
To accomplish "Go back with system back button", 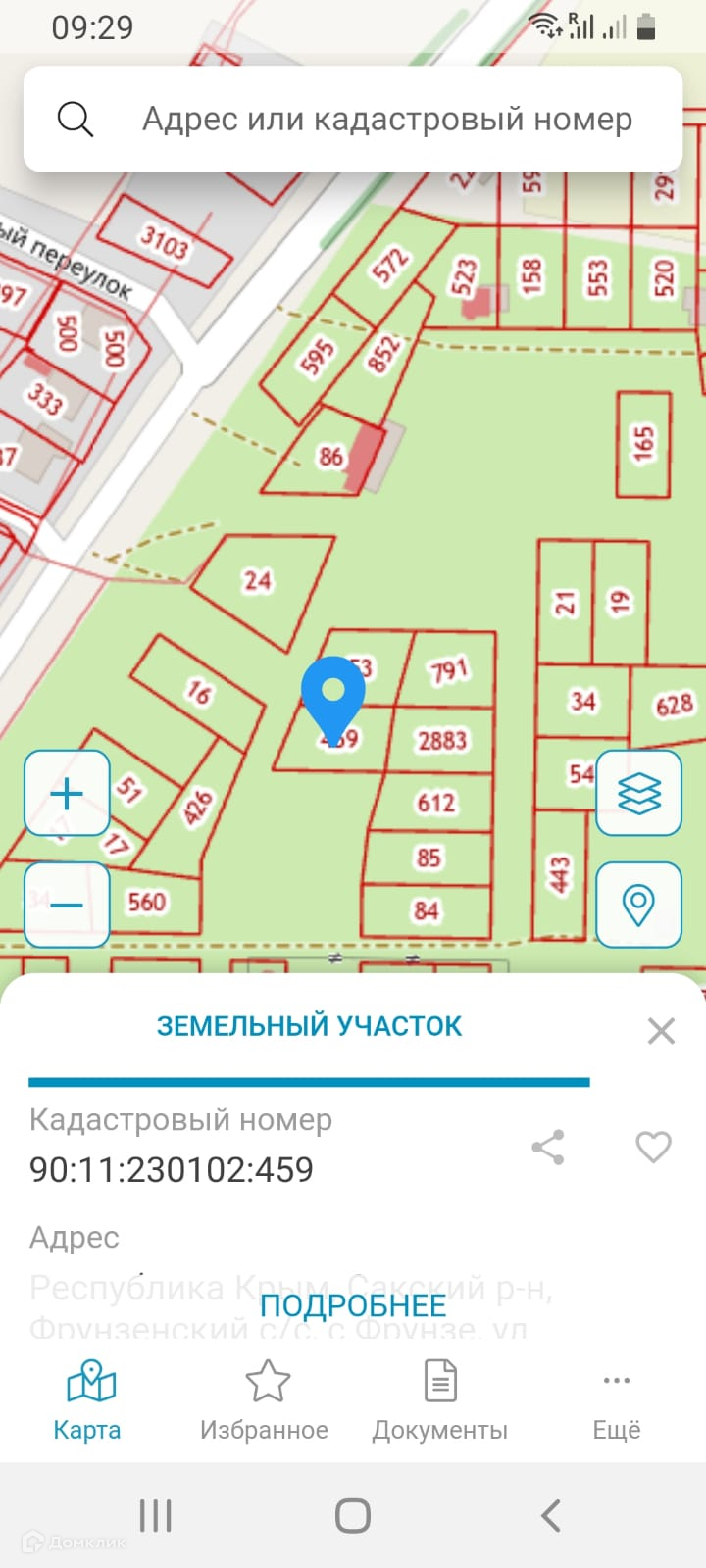I will pos(551,1515).
